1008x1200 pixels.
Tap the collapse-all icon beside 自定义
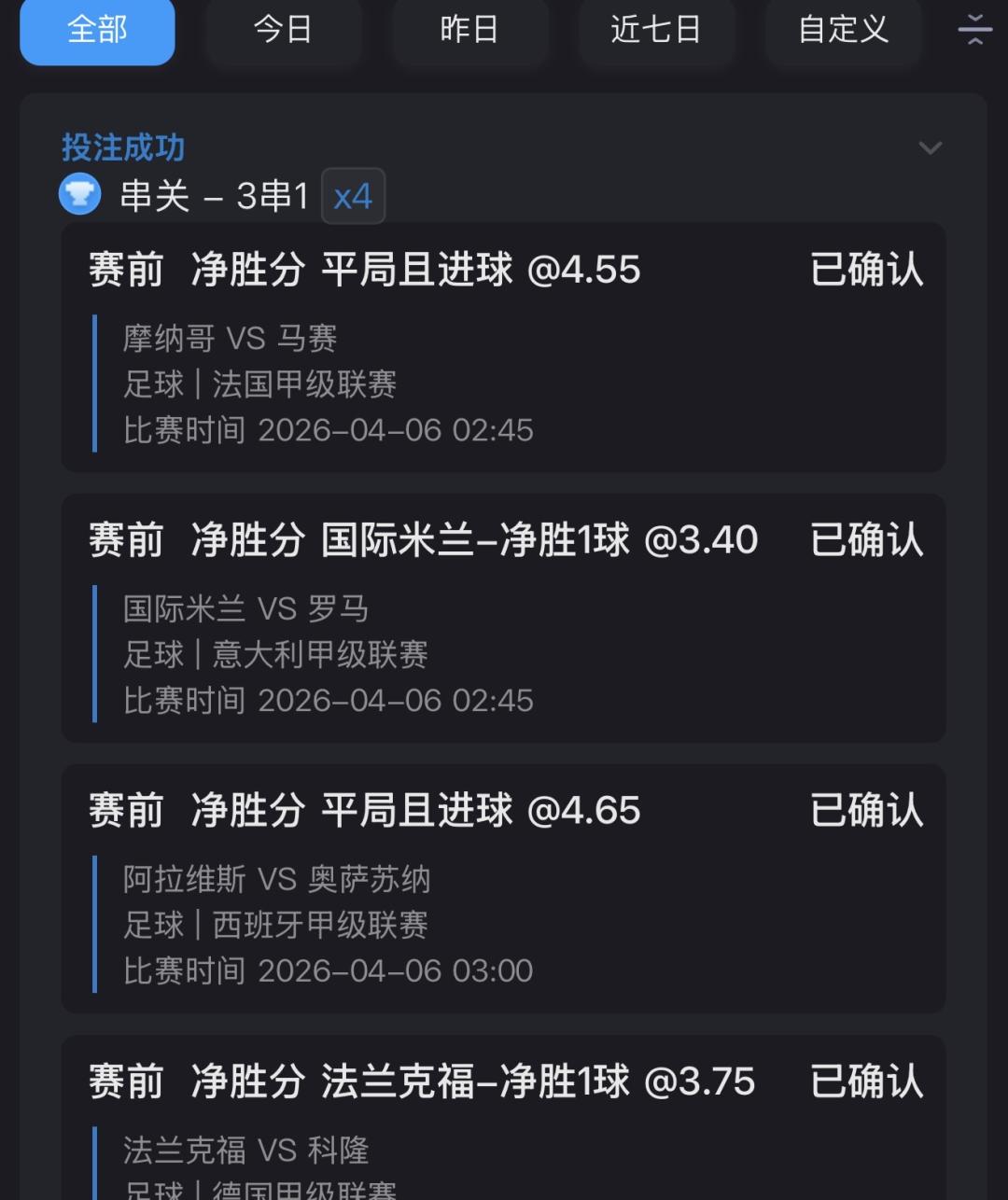click(974, 30)
